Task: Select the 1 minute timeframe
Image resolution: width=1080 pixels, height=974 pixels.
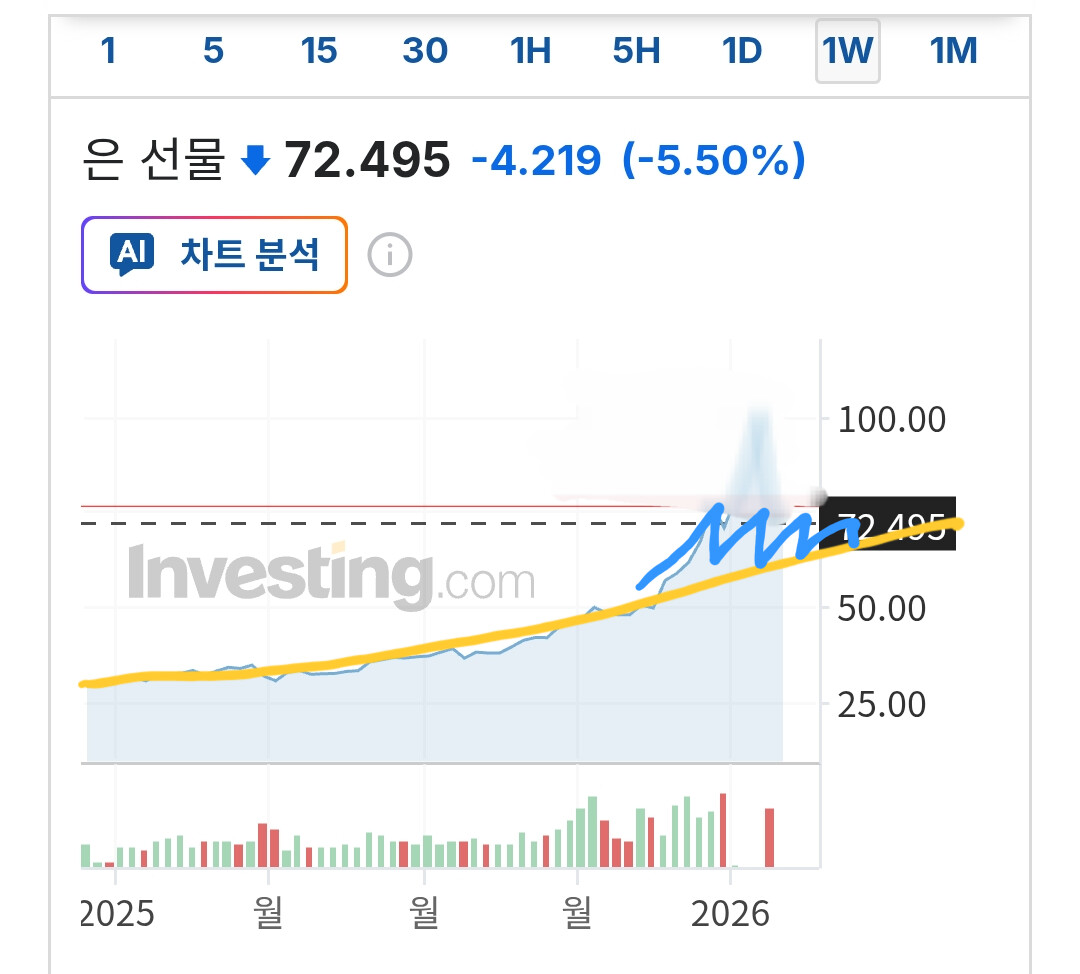Action: coord(108,50)
